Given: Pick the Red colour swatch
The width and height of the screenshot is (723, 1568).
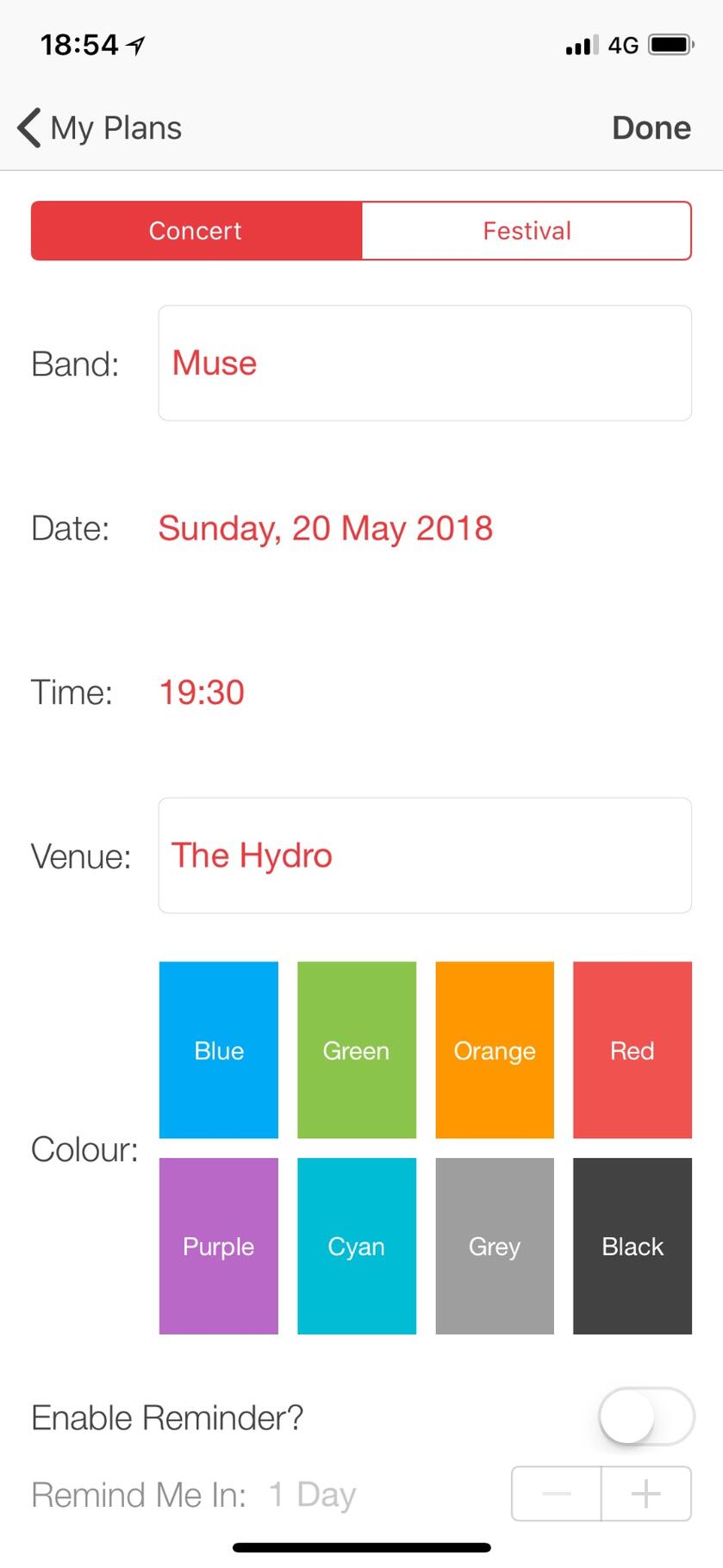Looking at the screenshot, I should pyautogui.click(x=633, y=1050).
